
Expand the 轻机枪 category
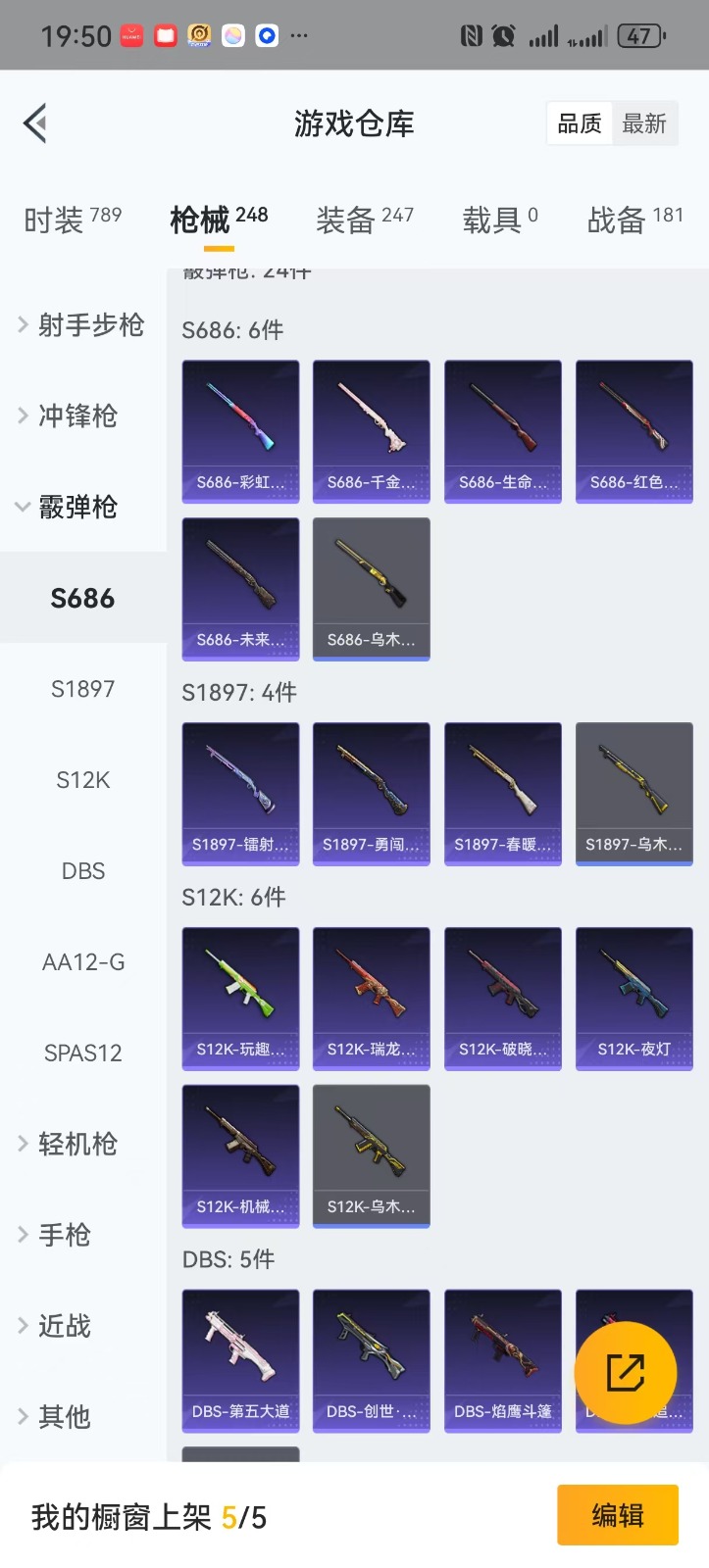[x=82, y=1144]
